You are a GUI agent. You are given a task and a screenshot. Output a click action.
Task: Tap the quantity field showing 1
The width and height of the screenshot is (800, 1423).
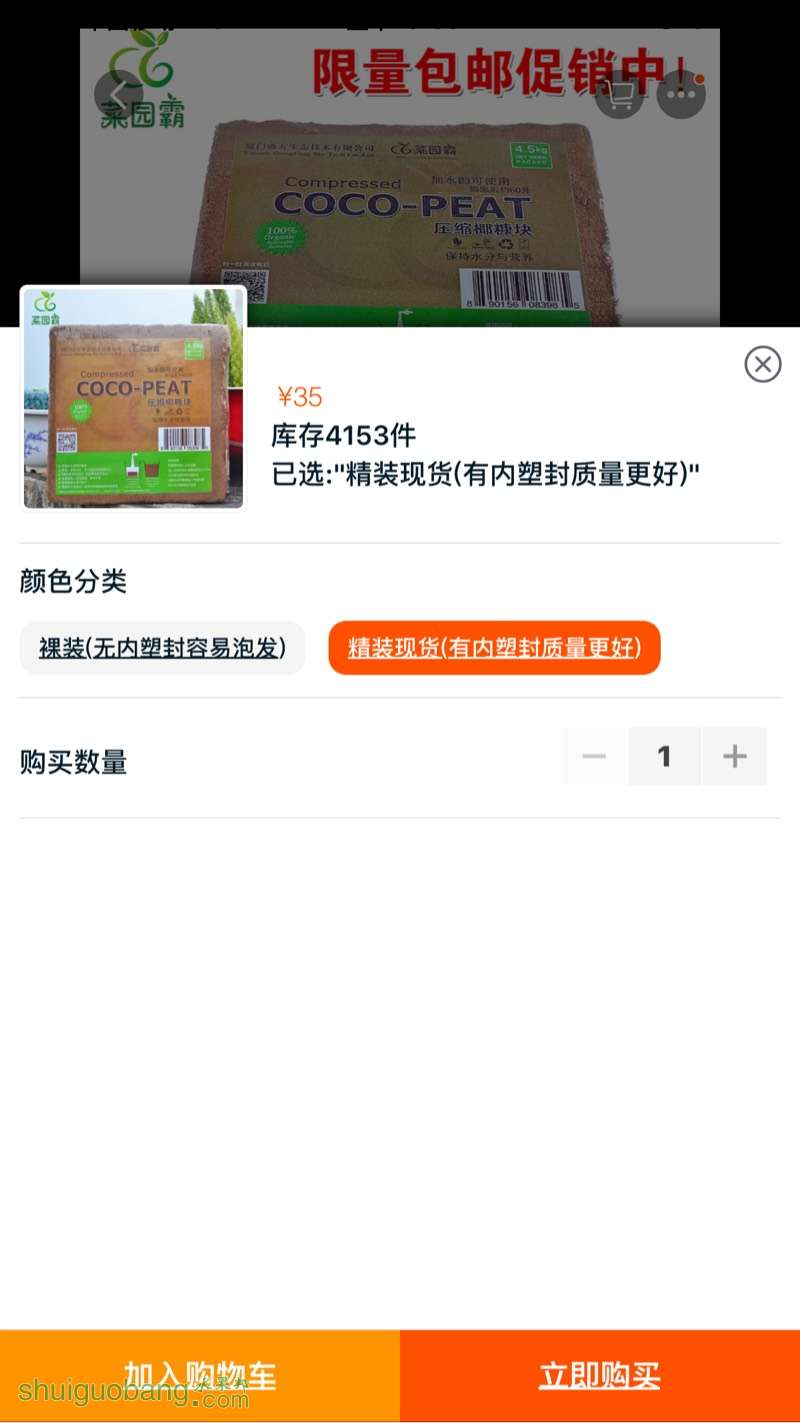[x=664, y=756]
